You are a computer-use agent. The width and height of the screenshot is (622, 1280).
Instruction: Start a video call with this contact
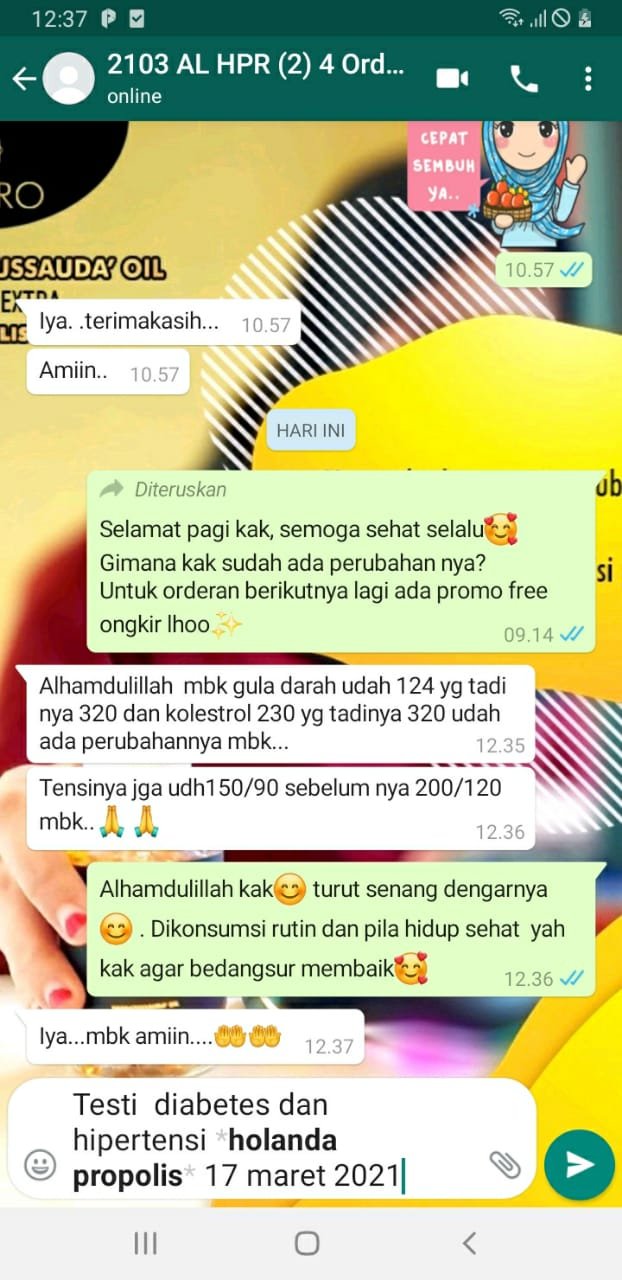[453, 79]
